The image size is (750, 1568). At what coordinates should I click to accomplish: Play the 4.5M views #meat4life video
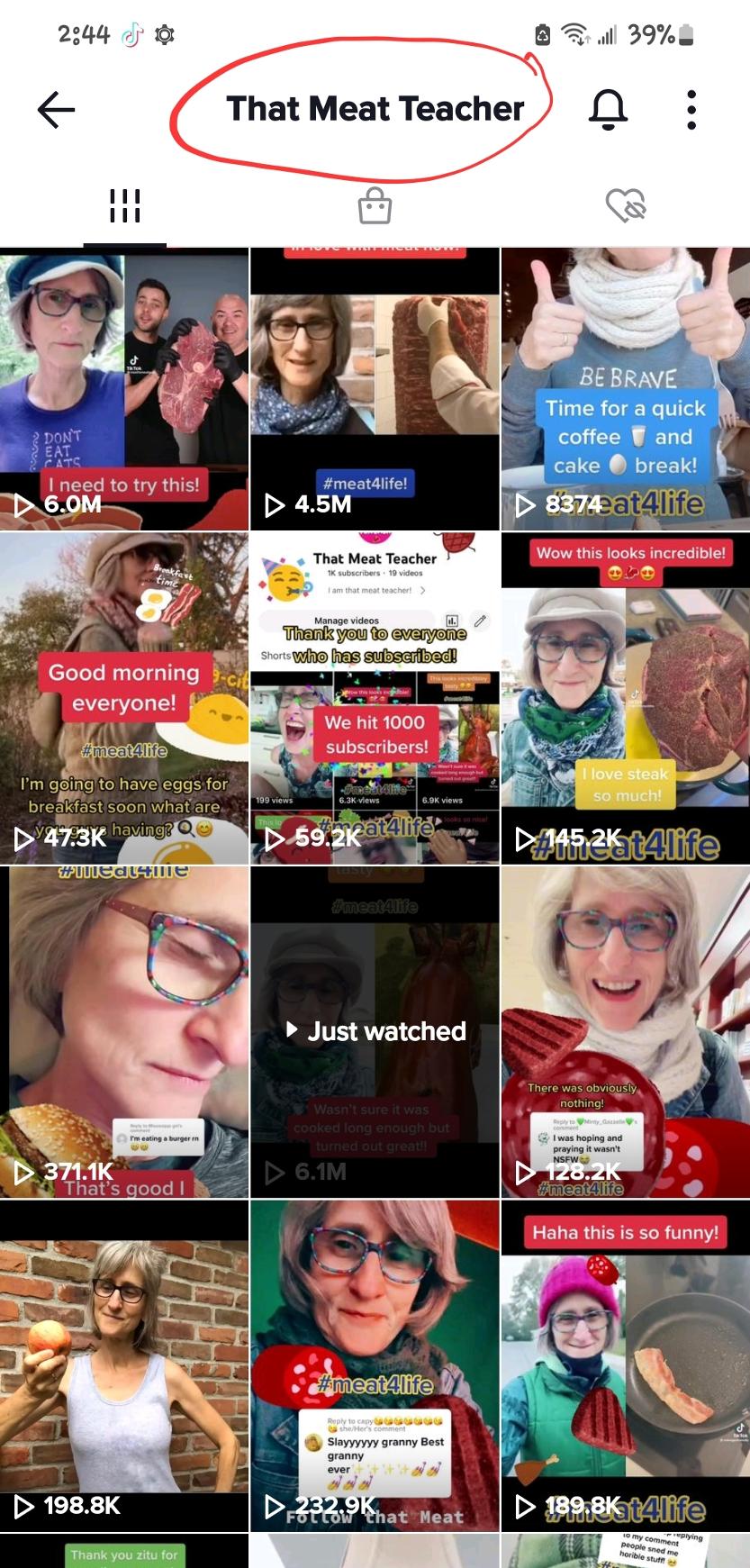(x=375, y=387)
